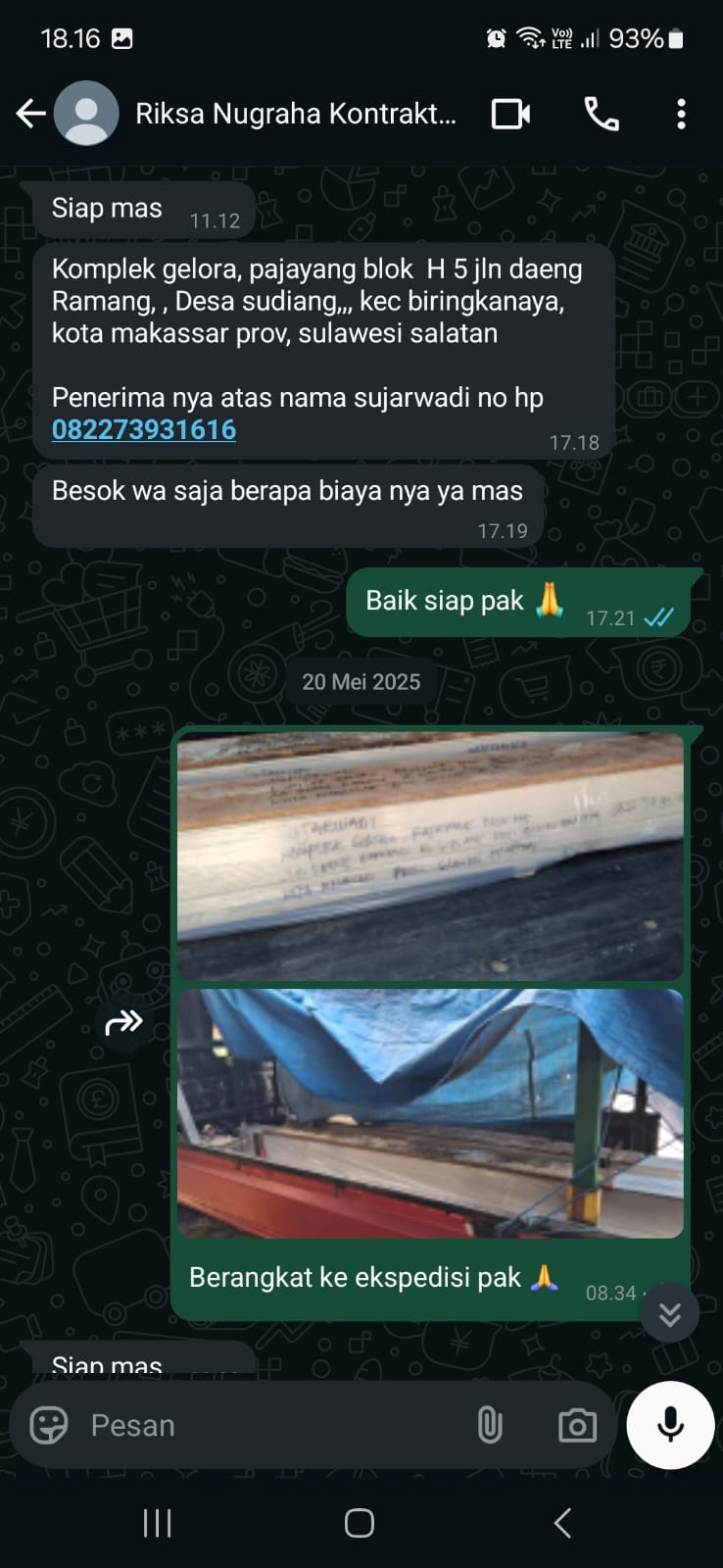
Task: Open the emoji and sticker picker
Action: click(x=49, y=1425)
